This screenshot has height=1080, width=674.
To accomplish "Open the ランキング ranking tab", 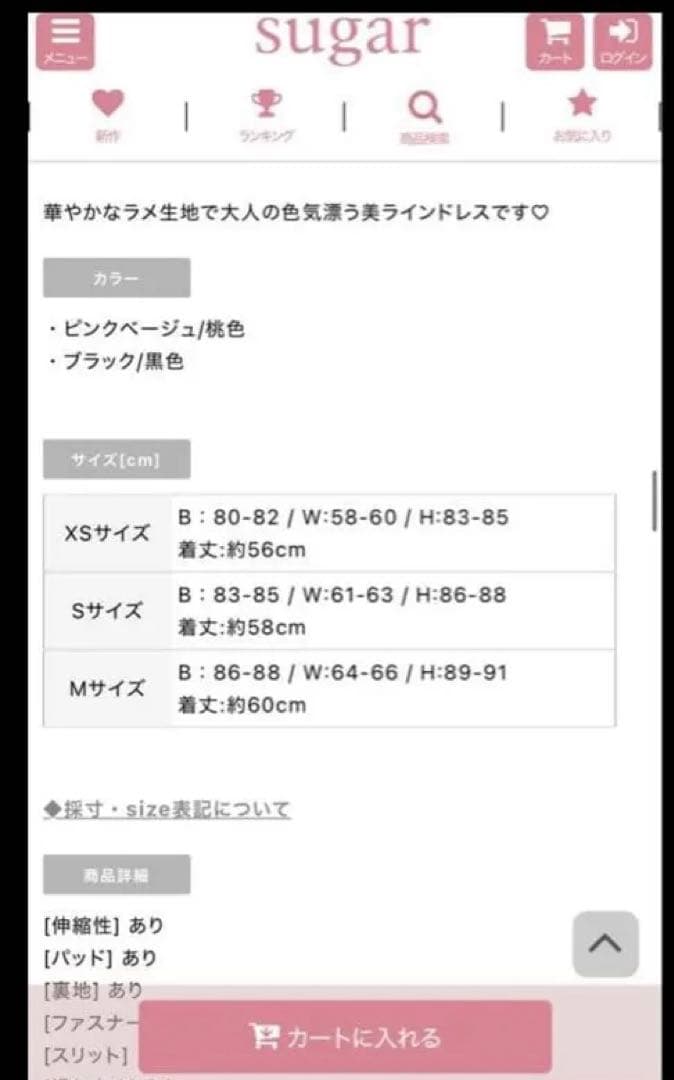I will tap(266, 114).
